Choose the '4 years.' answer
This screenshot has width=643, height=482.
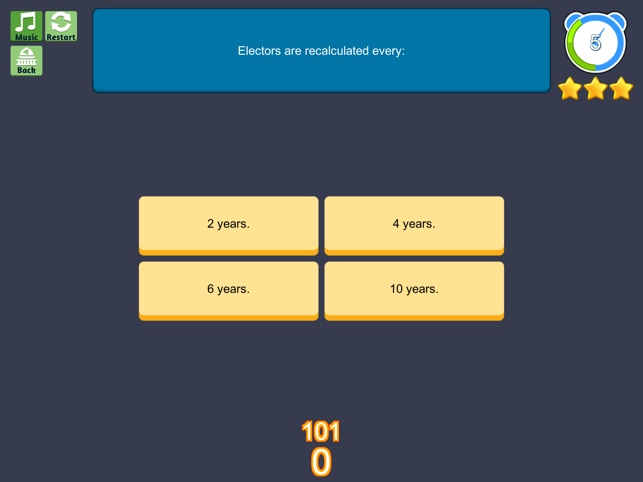click(414, 224)
